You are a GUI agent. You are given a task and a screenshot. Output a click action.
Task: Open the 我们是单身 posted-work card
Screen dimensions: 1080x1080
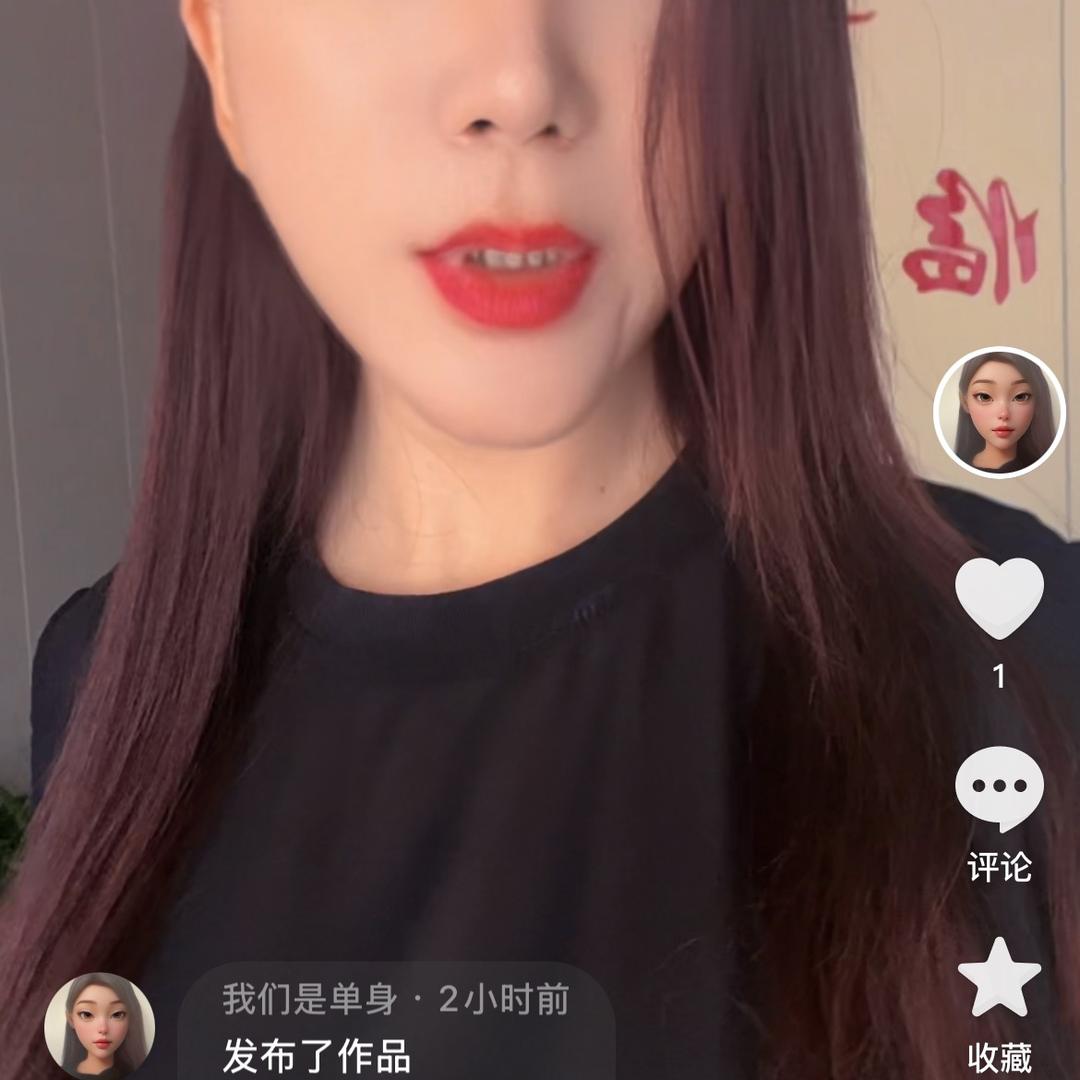tap(396, 1025)
